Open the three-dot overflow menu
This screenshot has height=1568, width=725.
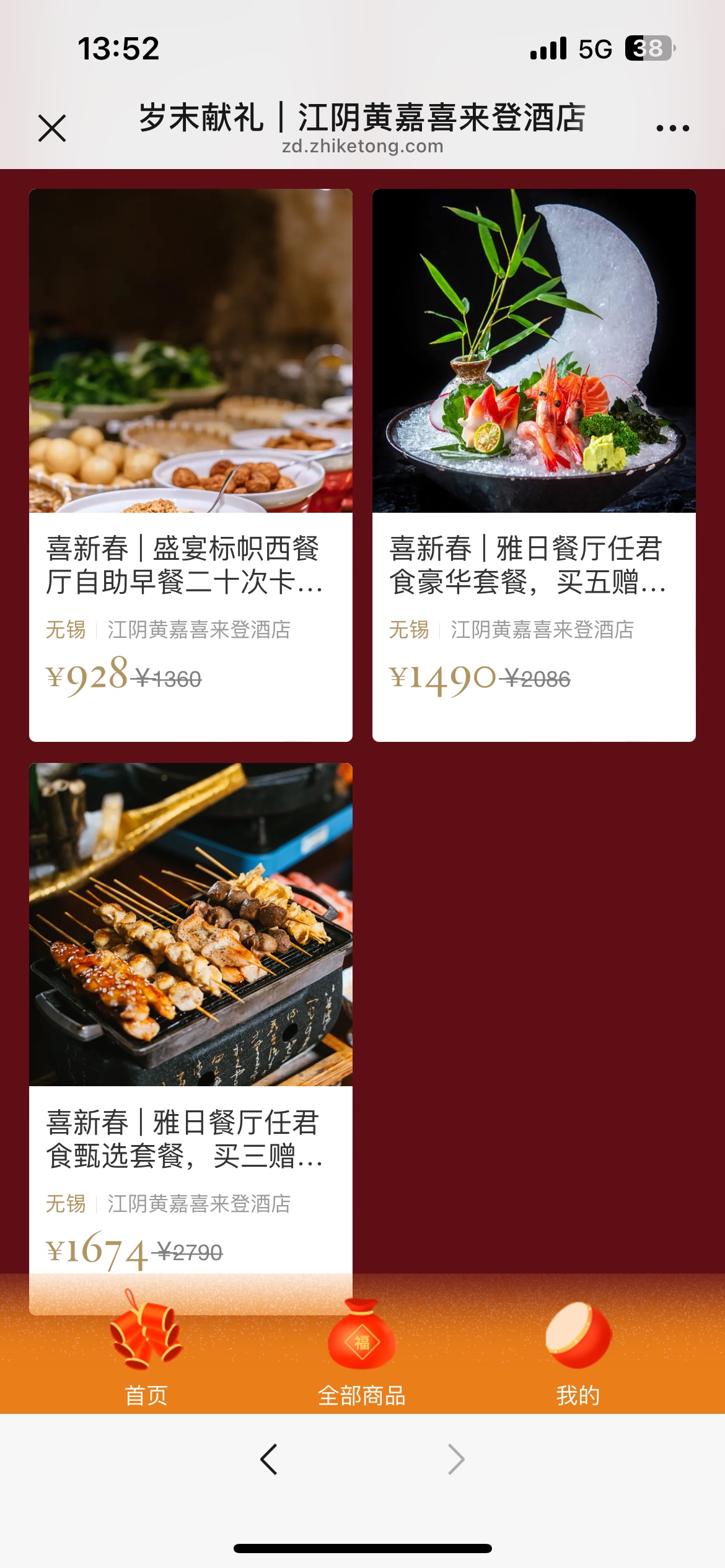tap(672, 128)
